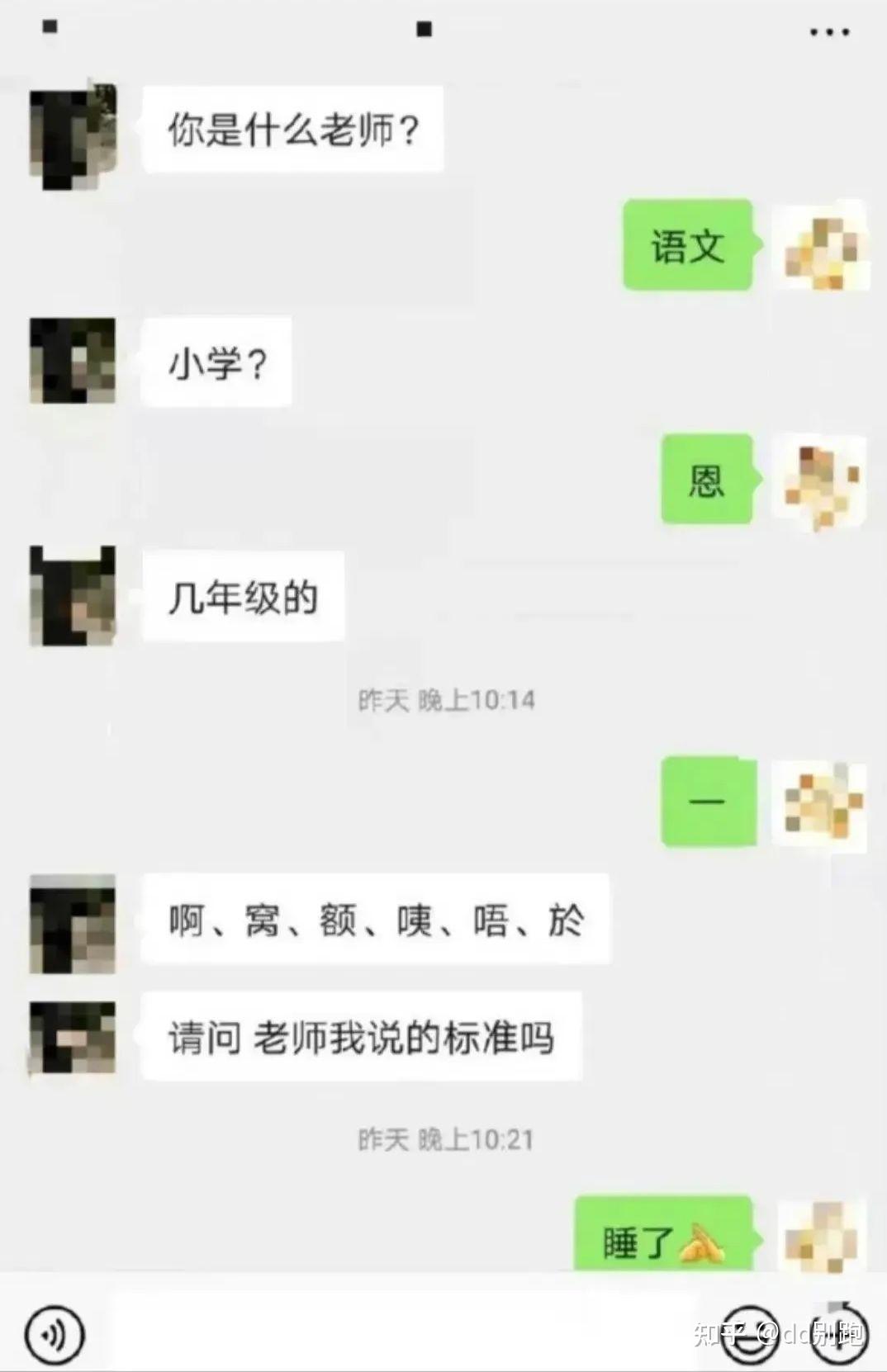Focus the message text input field
887x1372 pixels.
point(405,1331)
